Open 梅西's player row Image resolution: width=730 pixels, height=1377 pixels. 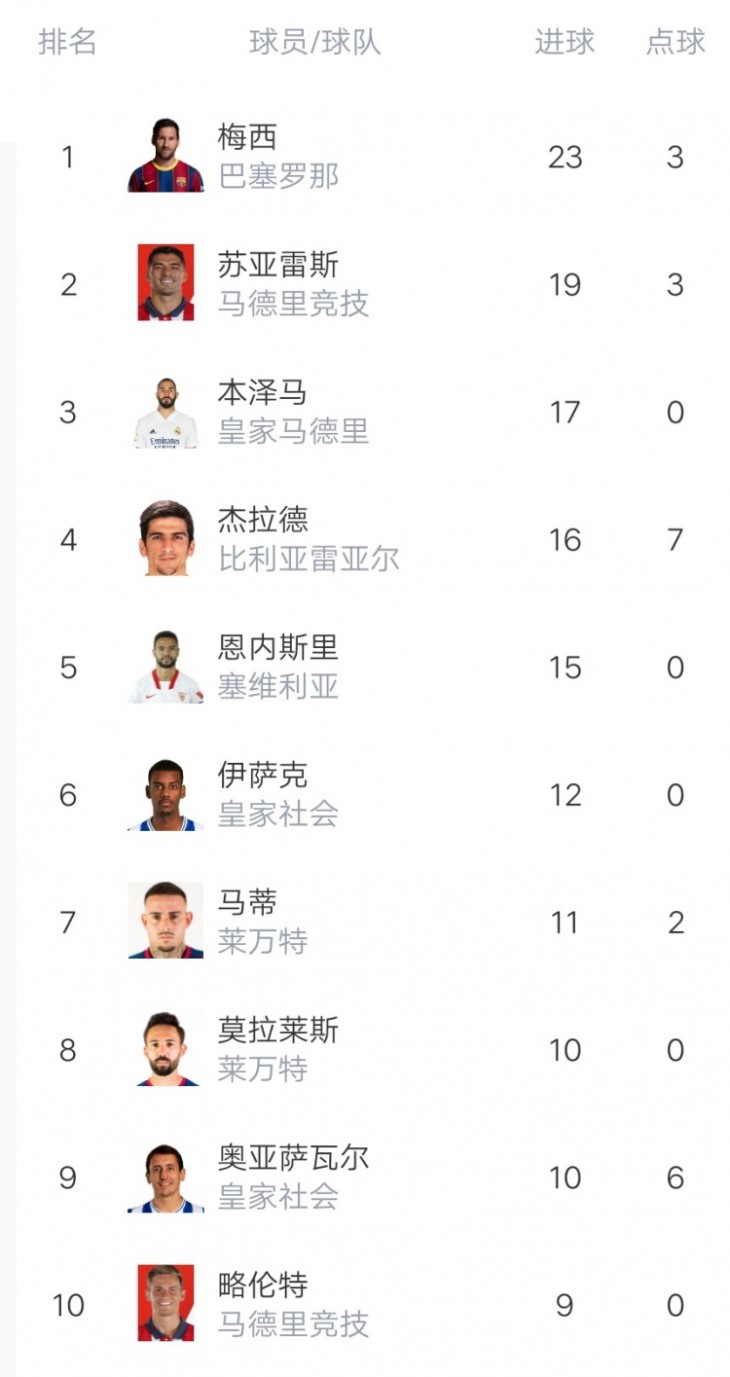tap(372, 156)
